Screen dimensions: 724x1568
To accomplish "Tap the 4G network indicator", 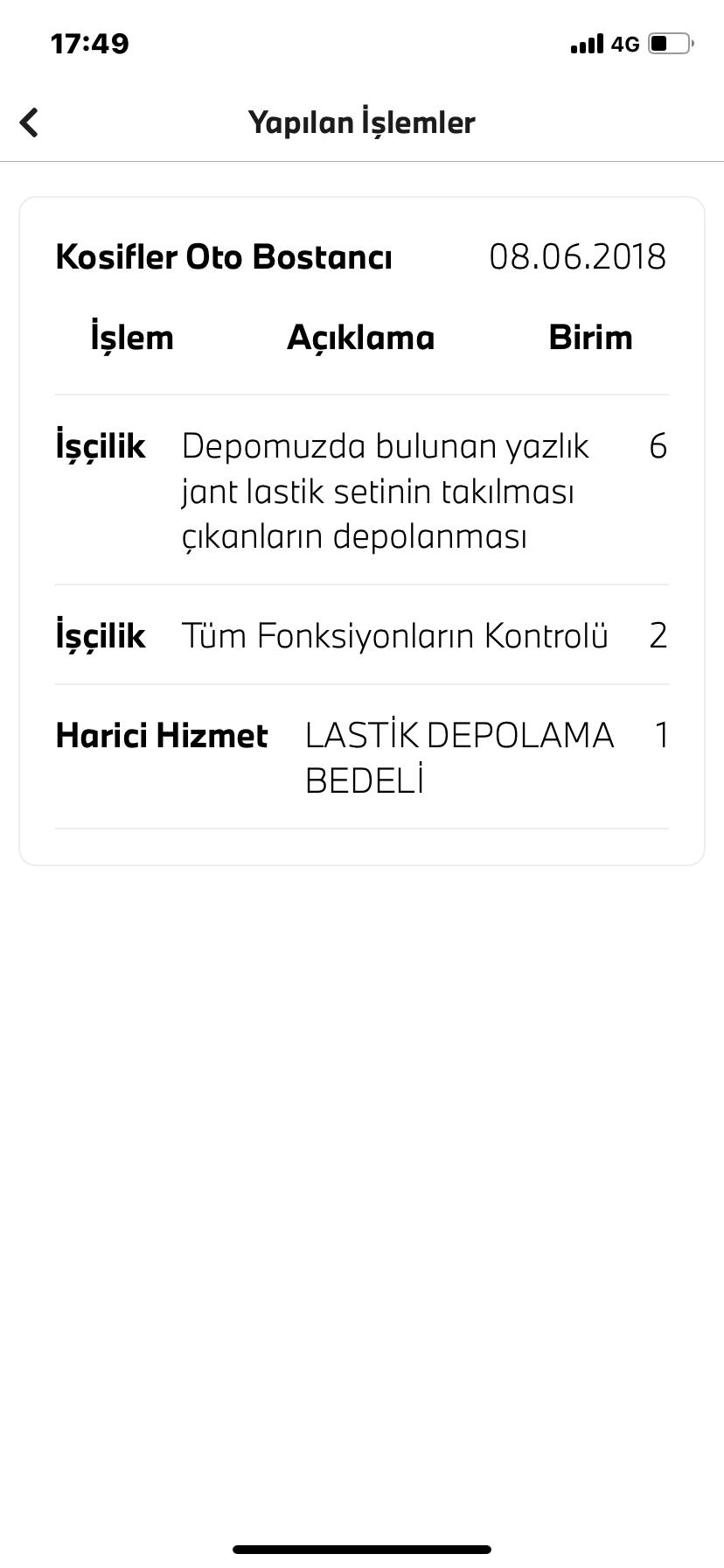I will point(623,44).
